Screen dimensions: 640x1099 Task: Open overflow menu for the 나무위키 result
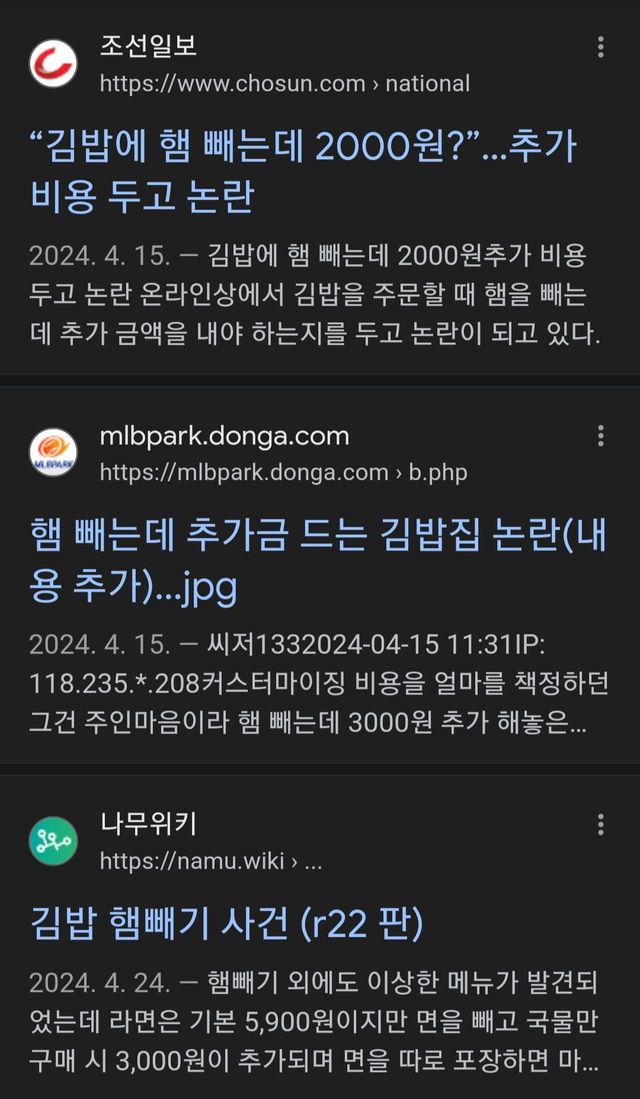600,824
